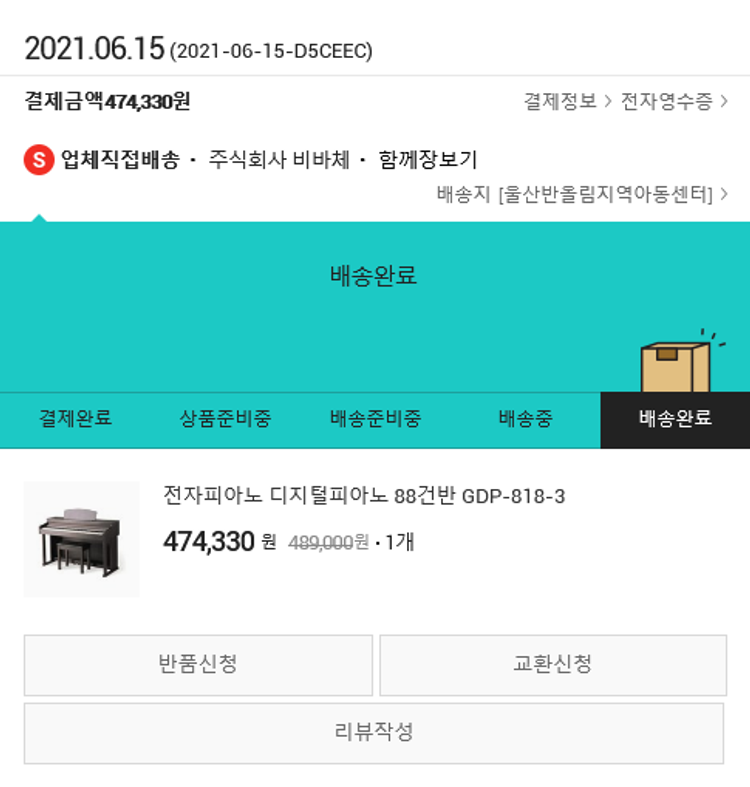Request a return with 반품신청

198,665
